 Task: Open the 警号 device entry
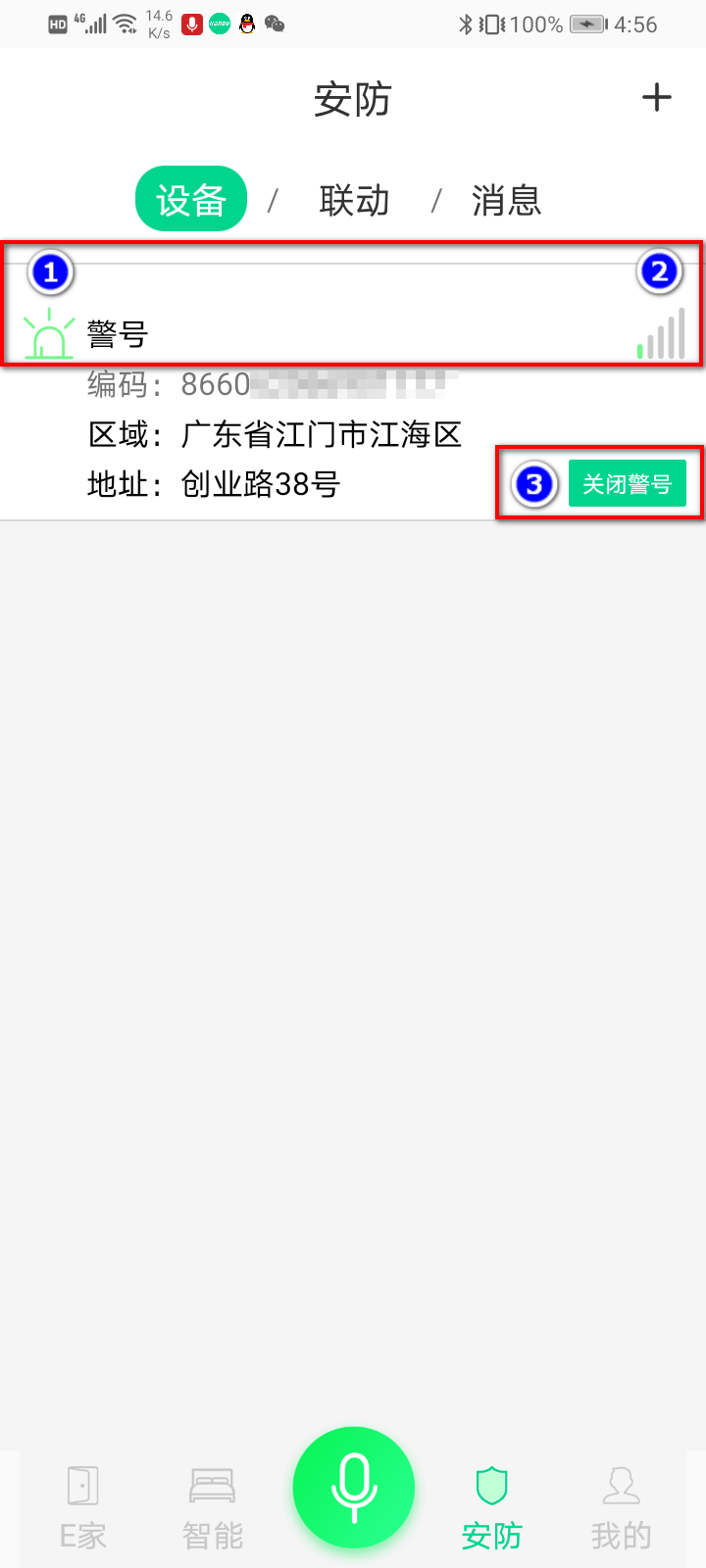(118, 335)
